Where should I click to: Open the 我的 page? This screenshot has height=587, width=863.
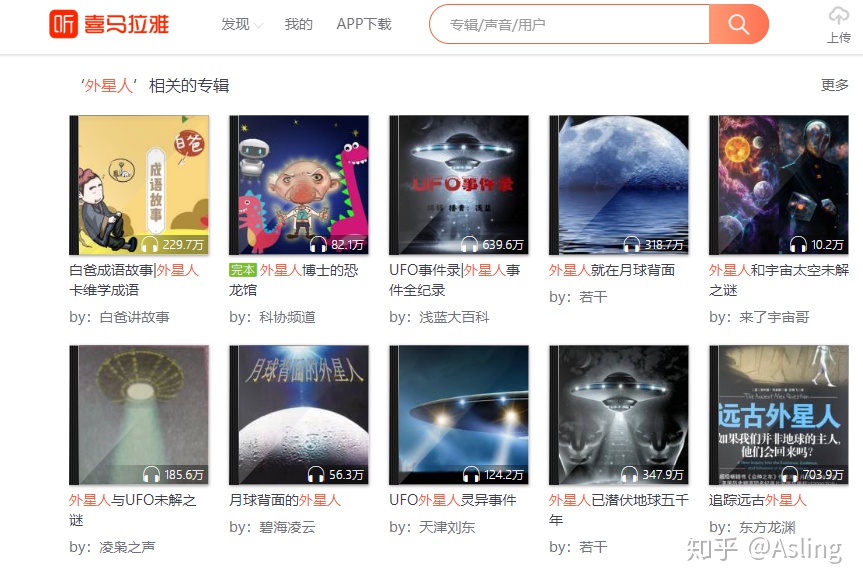coord(298,24)
